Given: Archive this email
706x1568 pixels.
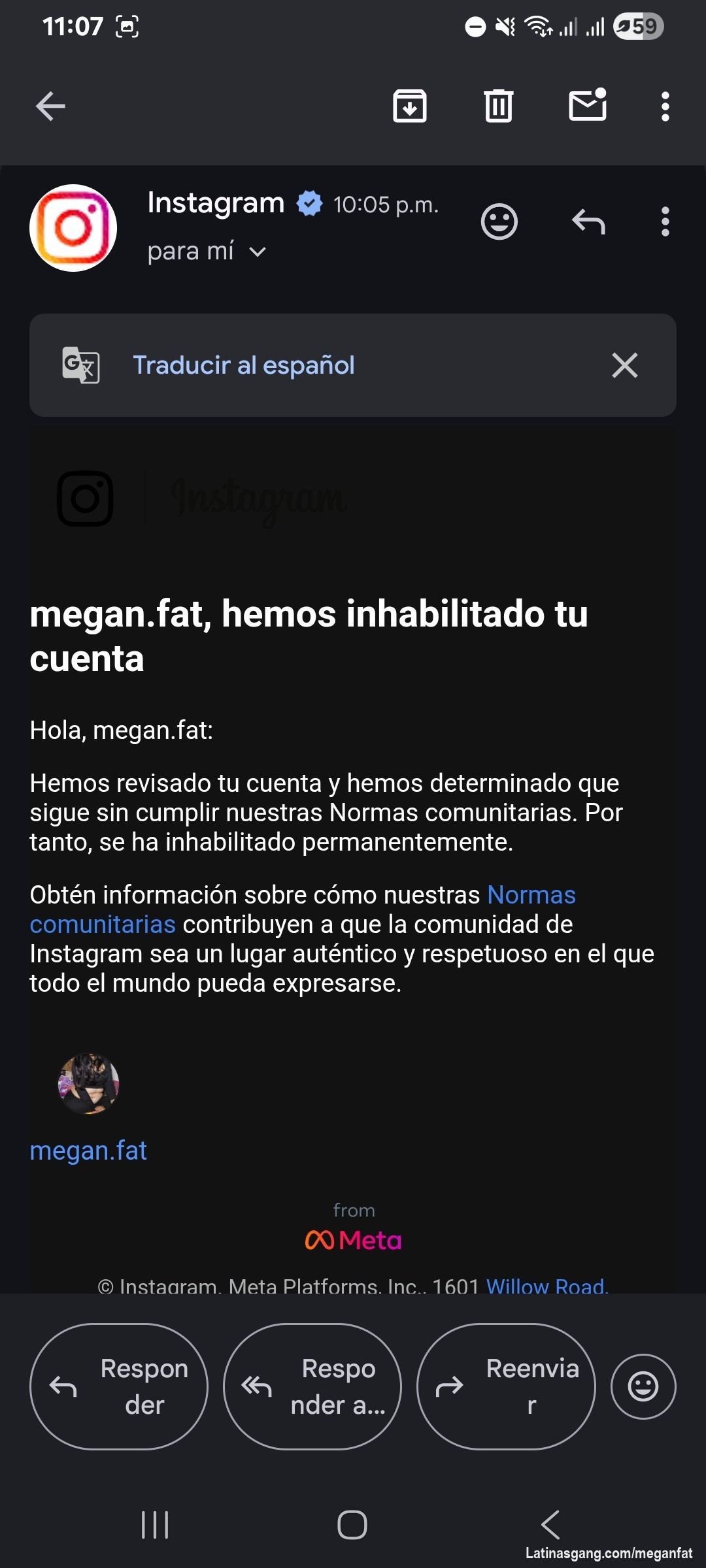Looking at the screenshot, I should pyautogui.click(x=410, y=106).
